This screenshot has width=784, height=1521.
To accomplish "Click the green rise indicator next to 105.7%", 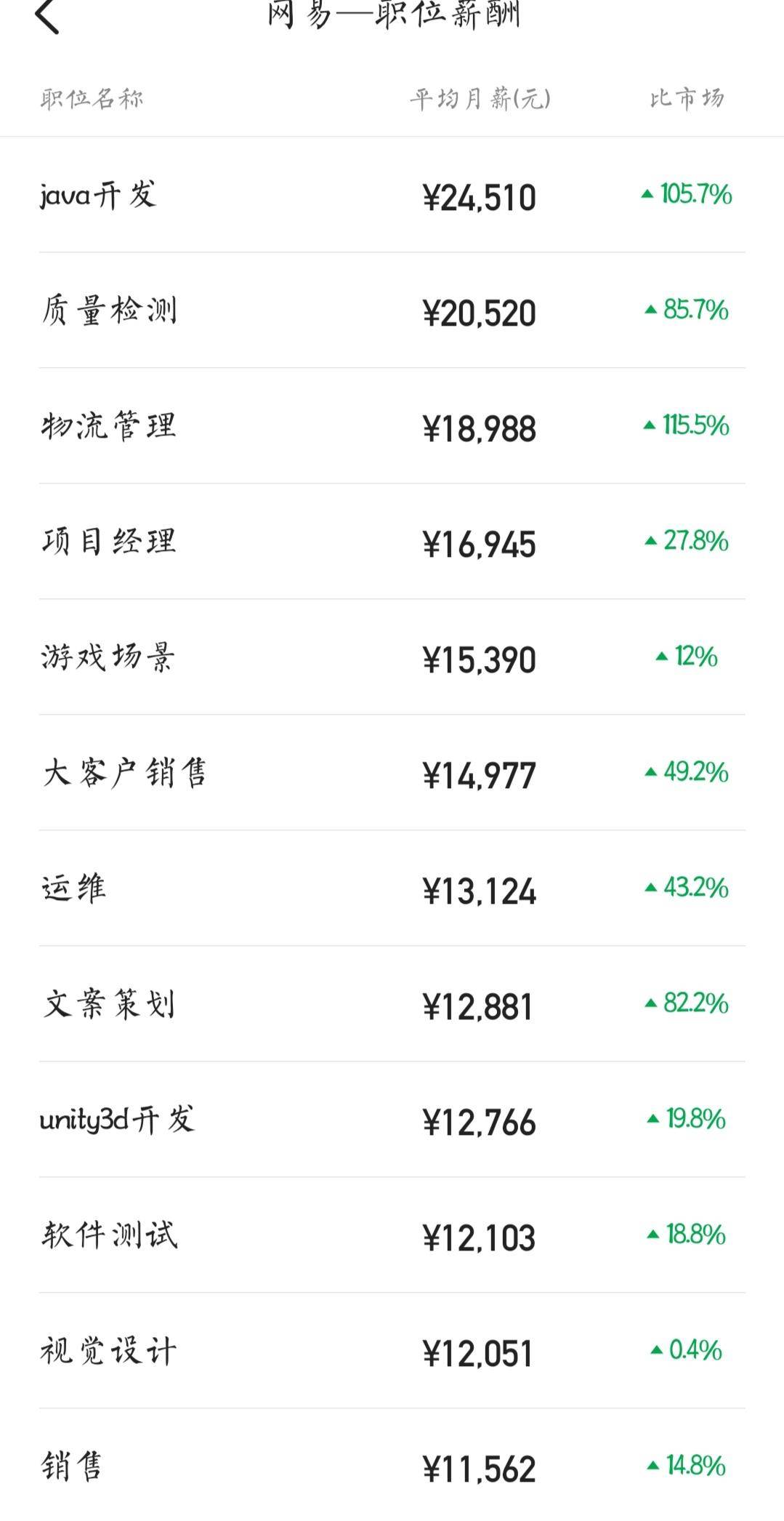I will point(649,194).
